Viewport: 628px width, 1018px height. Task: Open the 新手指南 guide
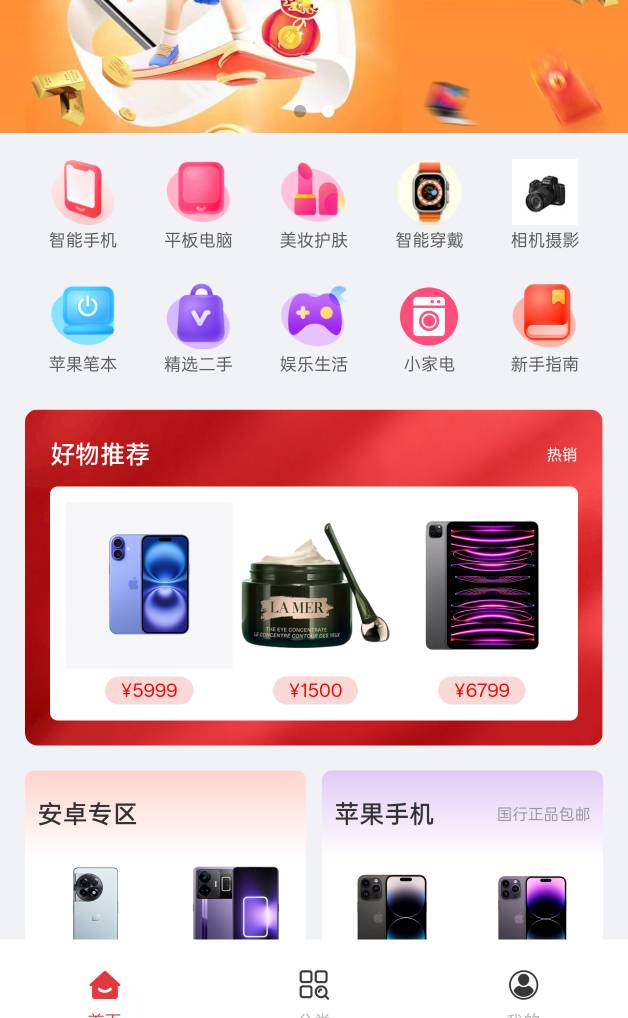coord(545,329)
